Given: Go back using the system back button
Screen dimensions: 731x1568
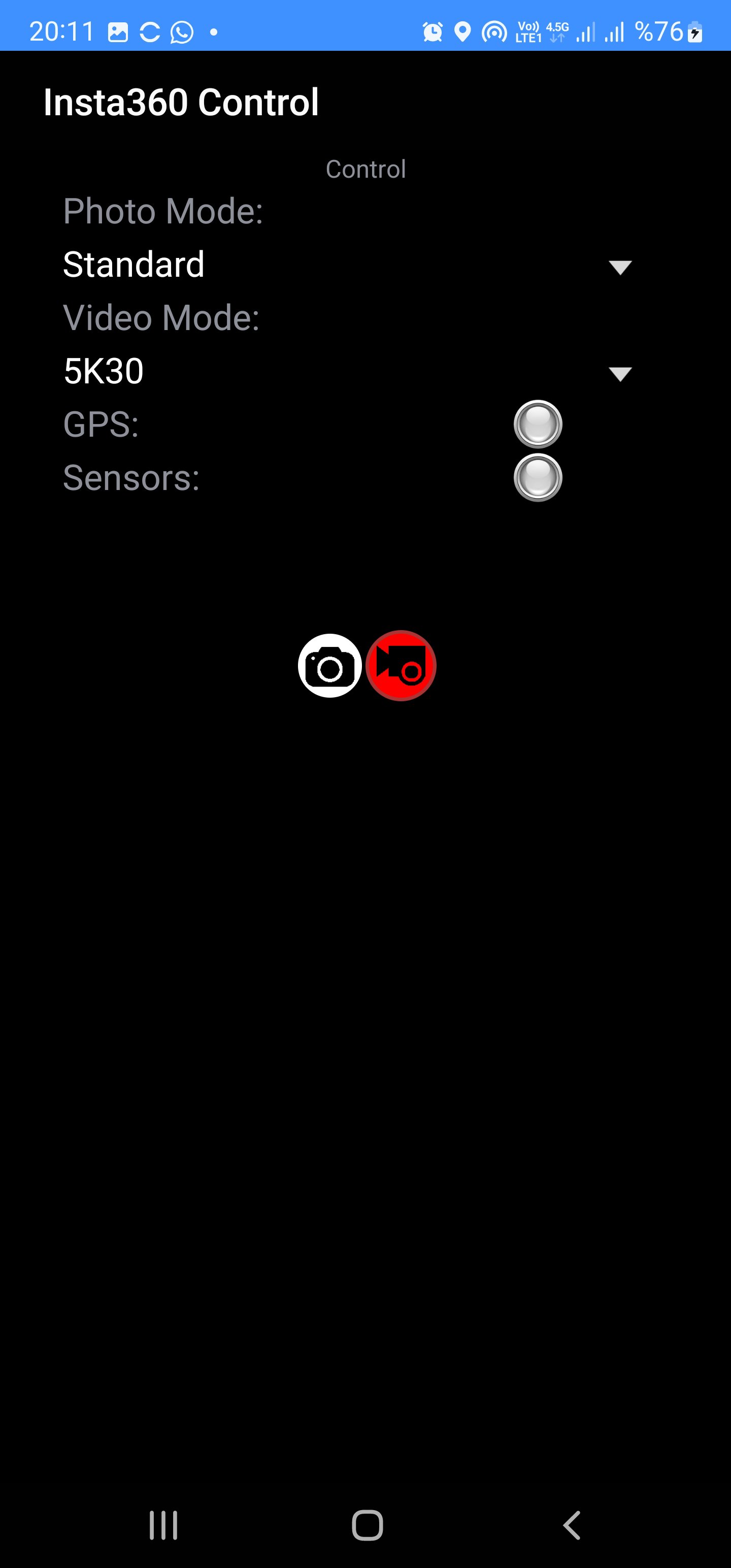Looking at the screenshot, I should 571,1525.
